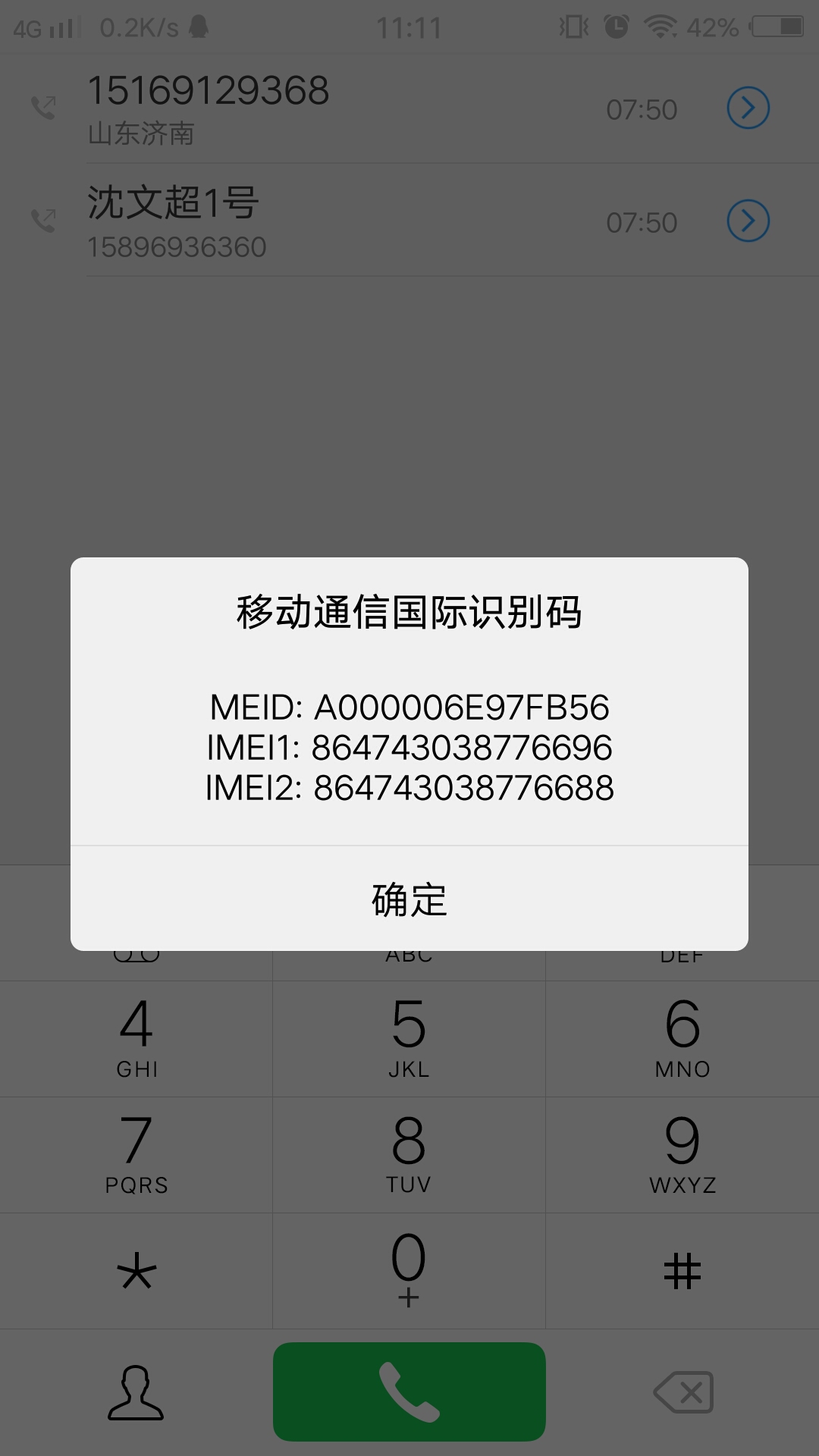Select the call log entry 沈文超1号

(x=303, y=220)
